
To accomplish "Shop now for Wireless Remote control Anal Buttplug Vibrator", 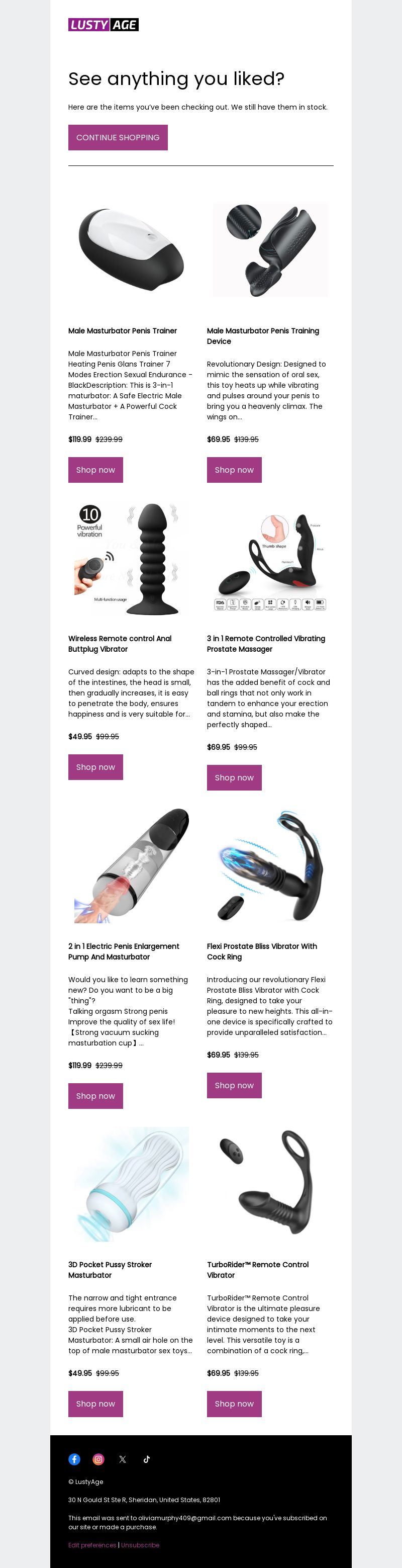I will point(95,767).
